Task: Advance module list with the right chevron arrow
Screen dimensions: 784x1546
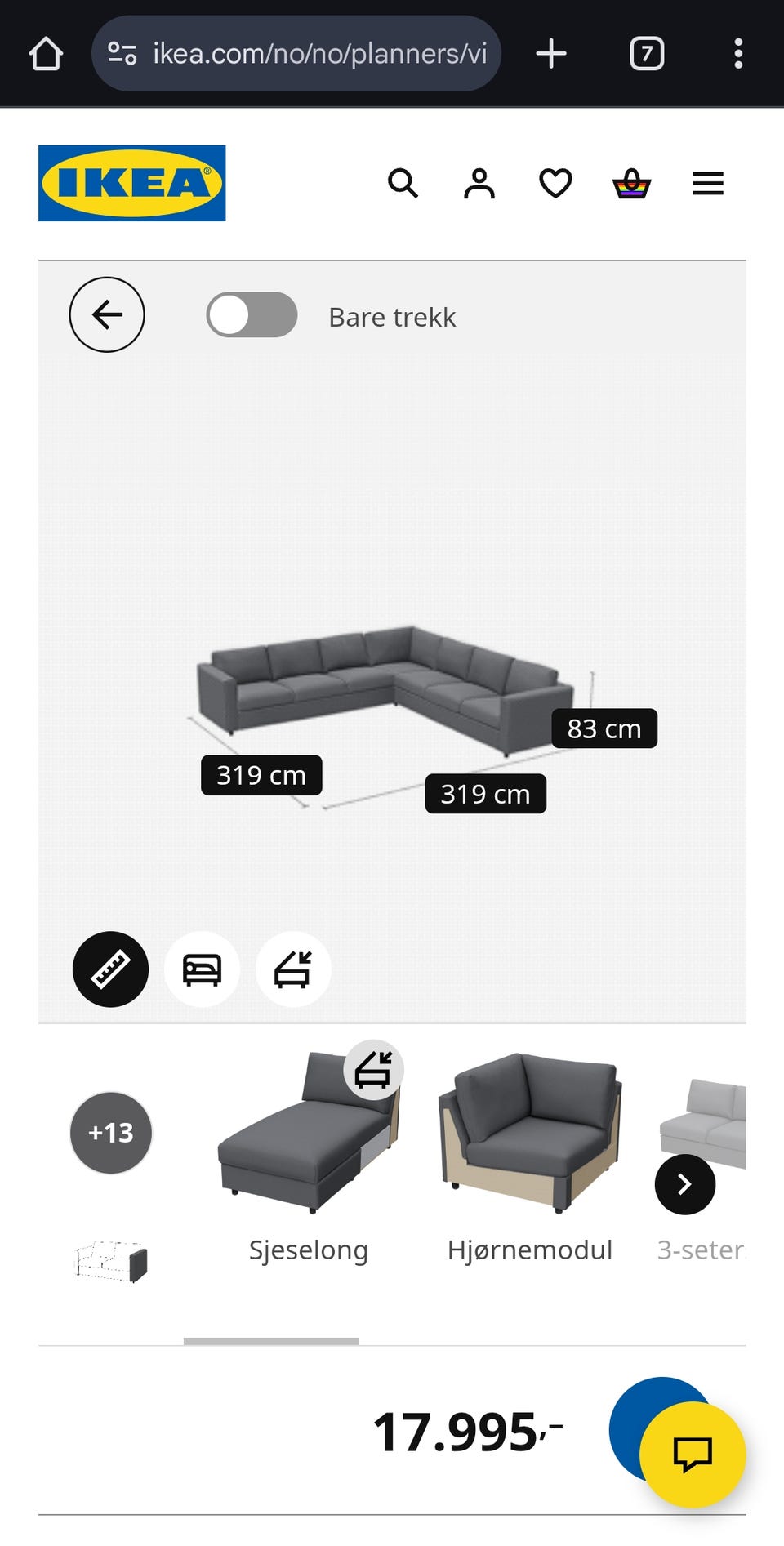Action: click(684, 1184)
